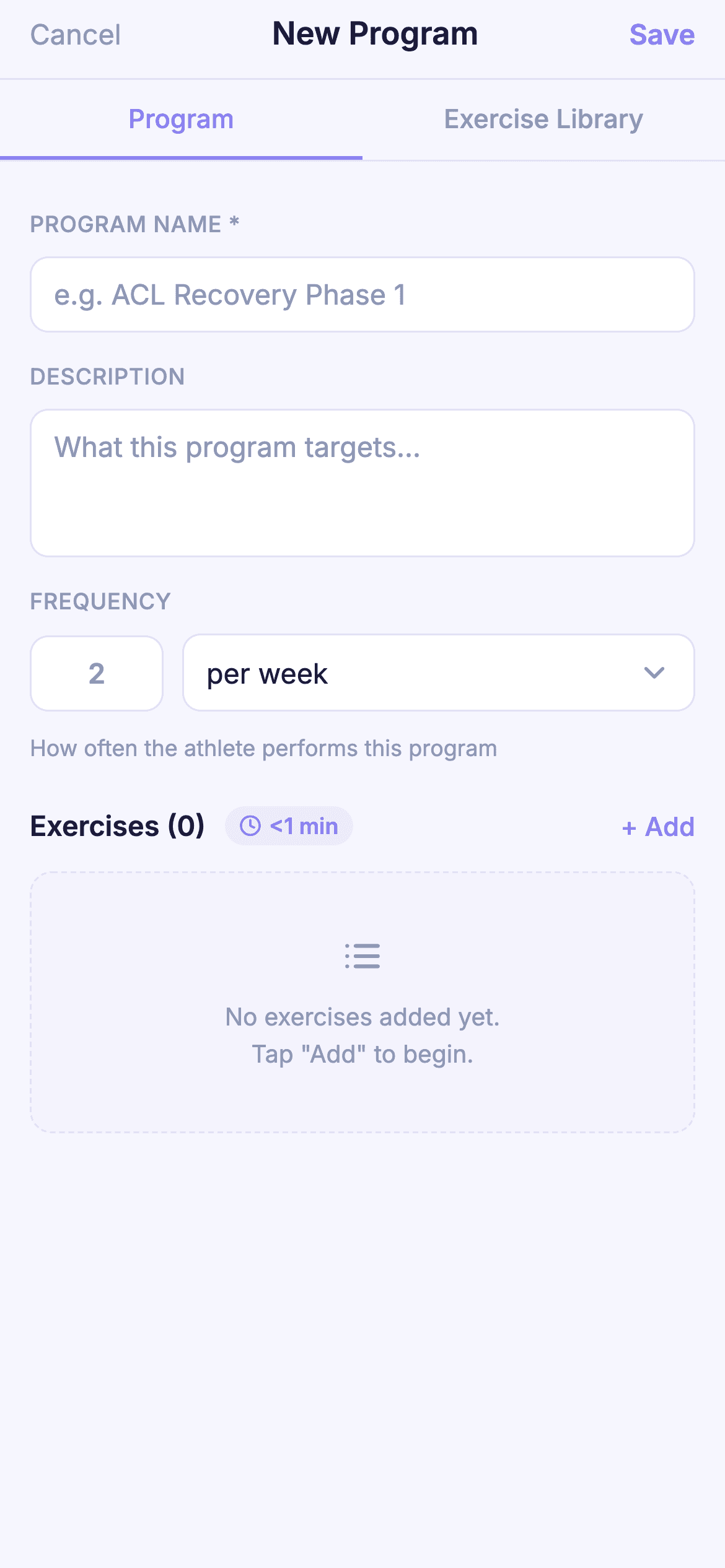Cancel creating the new program

[76, 35]
